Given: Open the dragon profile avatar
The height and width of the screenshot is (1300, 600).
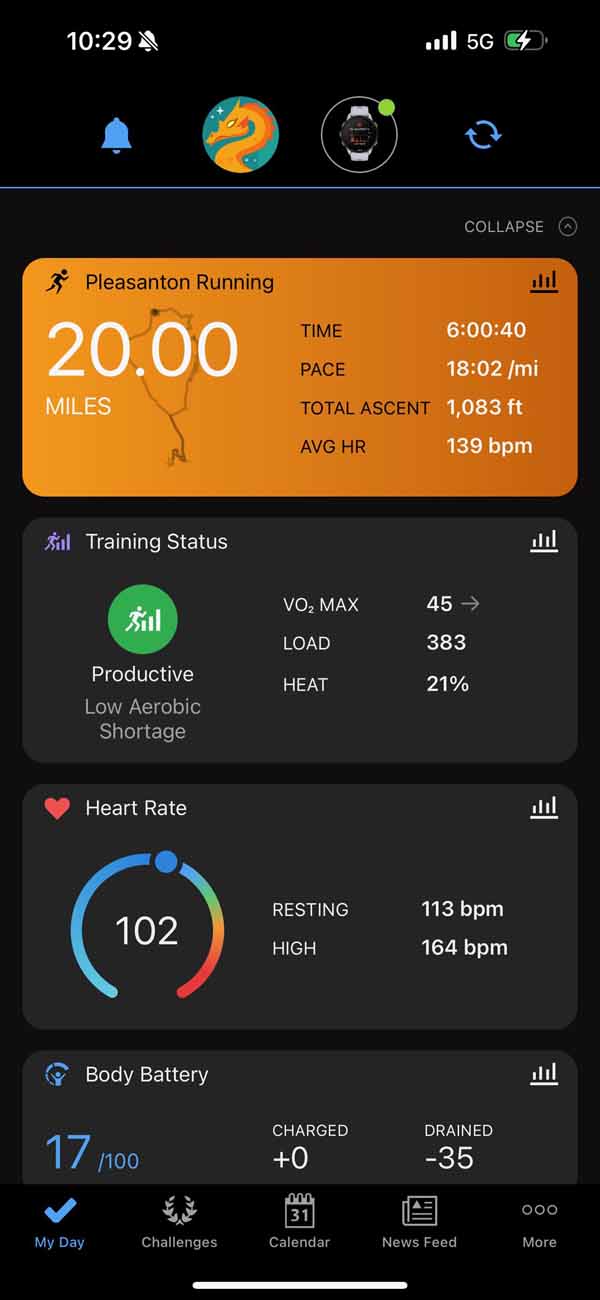Looking at the screenshot, I should 240,135.
